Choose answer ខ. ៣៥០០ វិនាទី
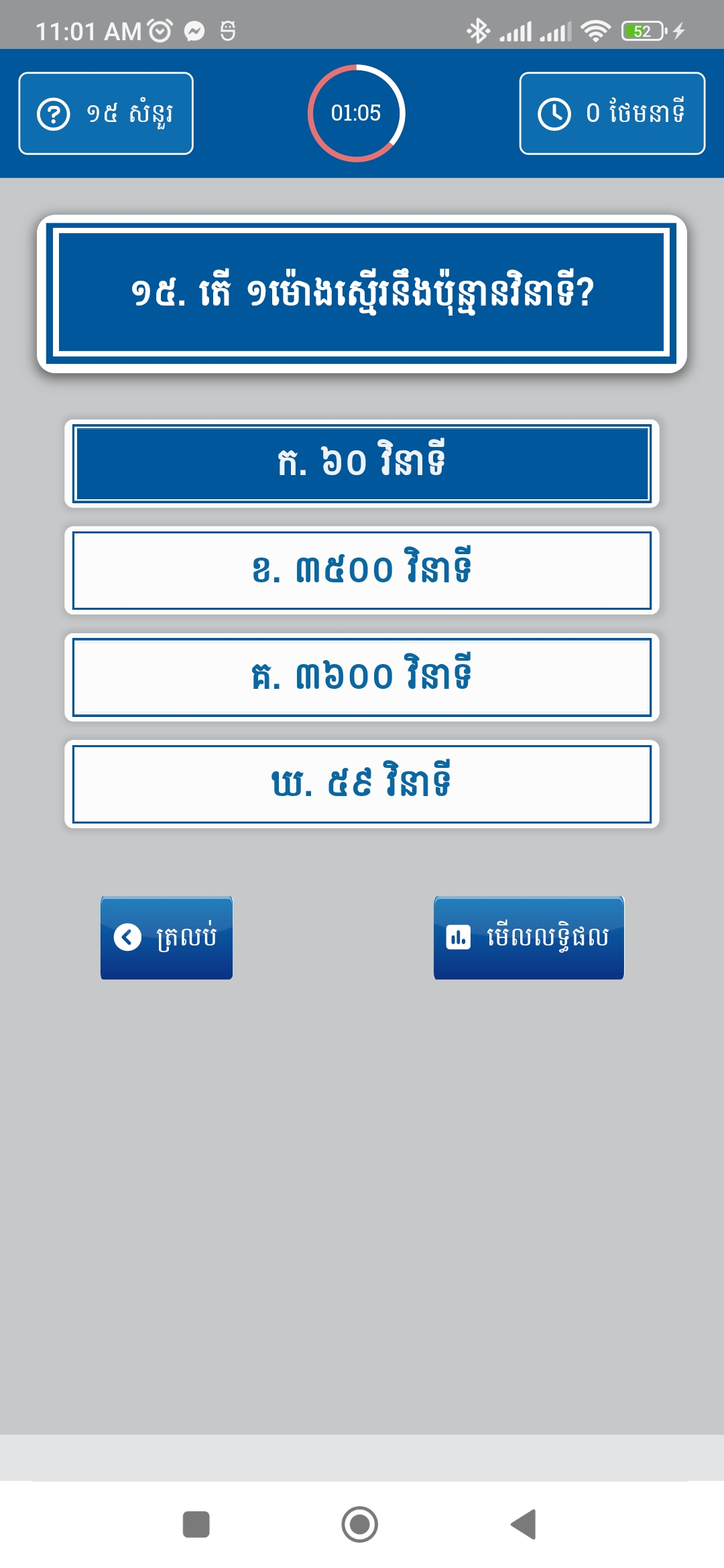The height and width of the screenshot is (1568, 724). tap(362, 570)
